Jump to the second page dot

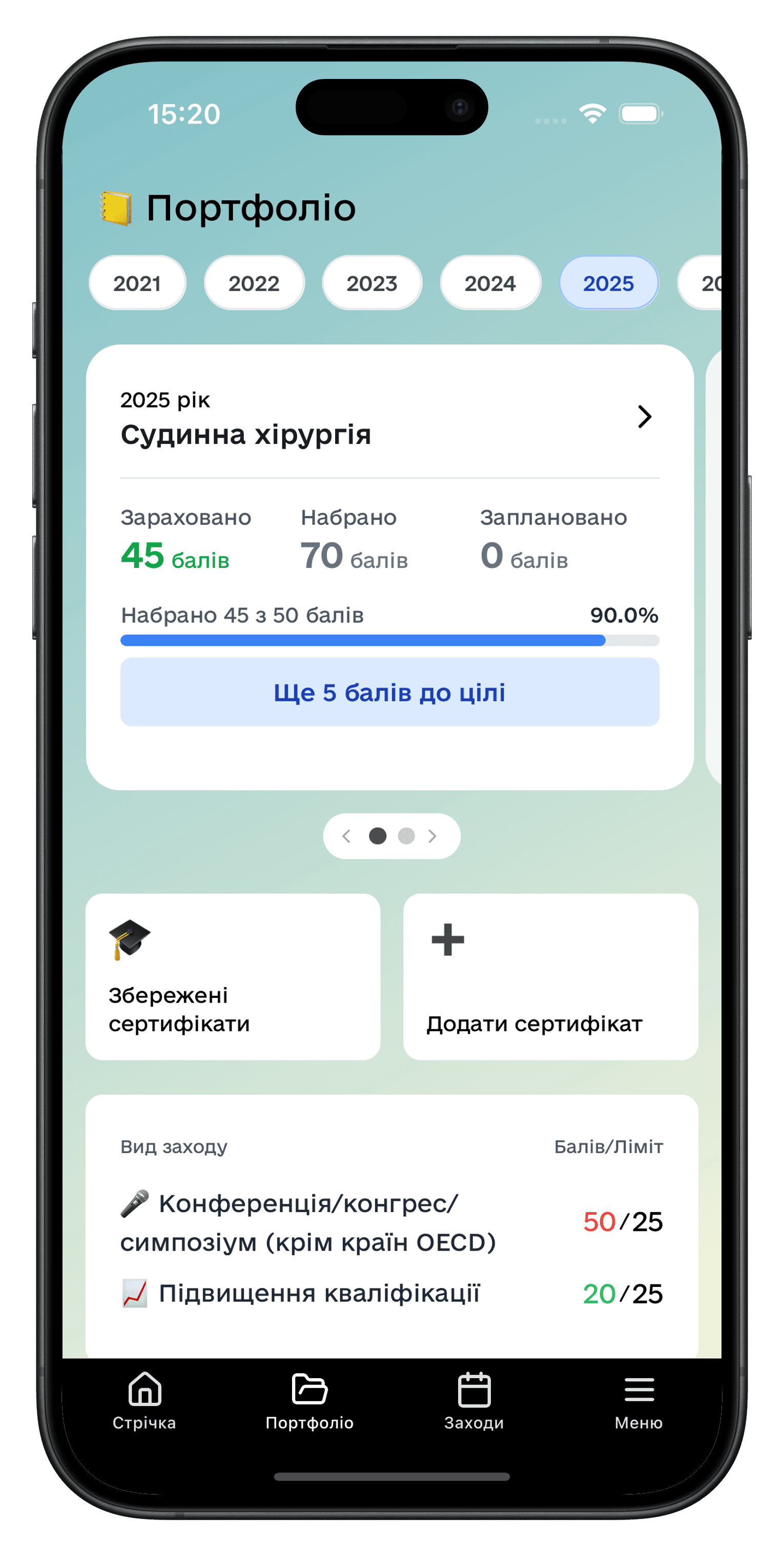click(x=406, y=836)
